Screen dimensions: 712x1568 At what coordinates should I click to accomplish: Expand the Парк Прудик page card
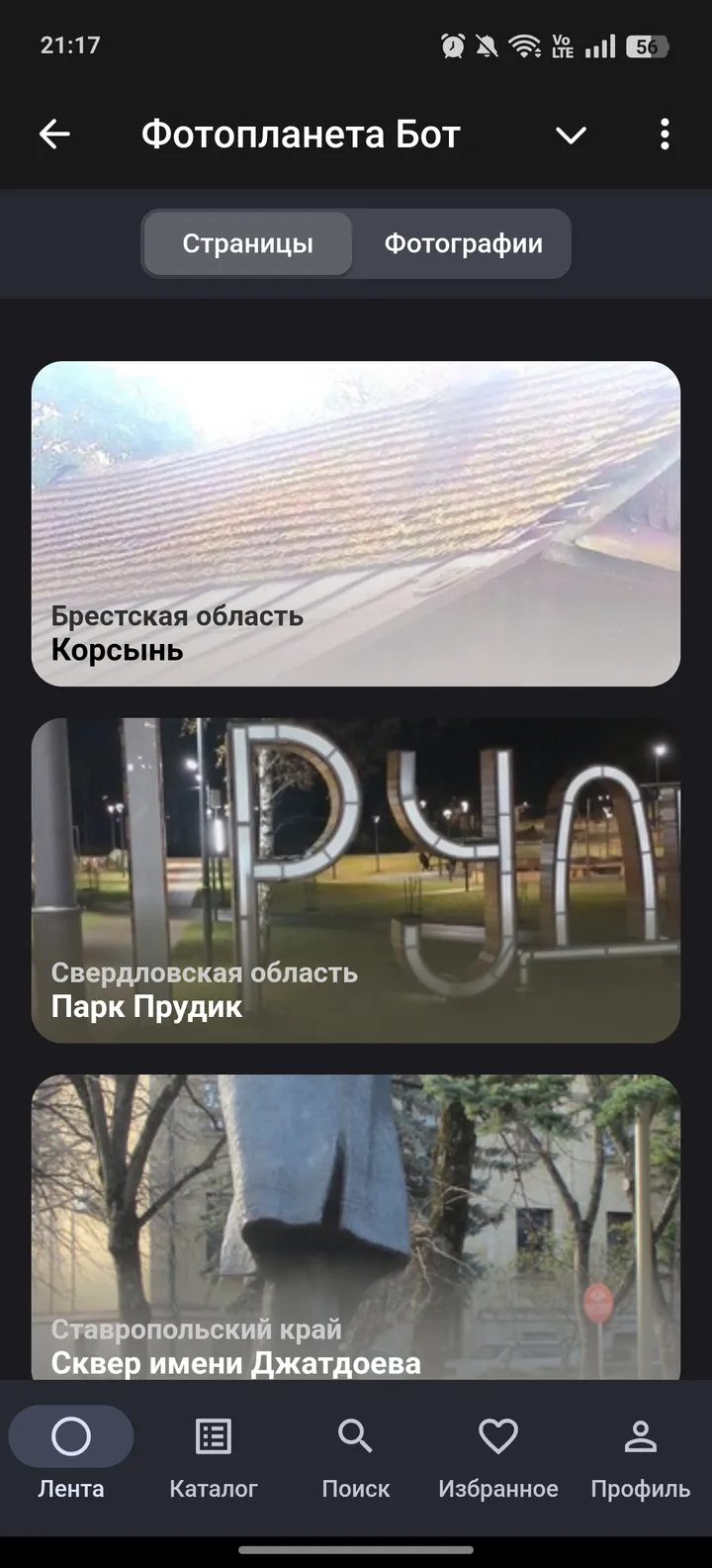(356, 878)
